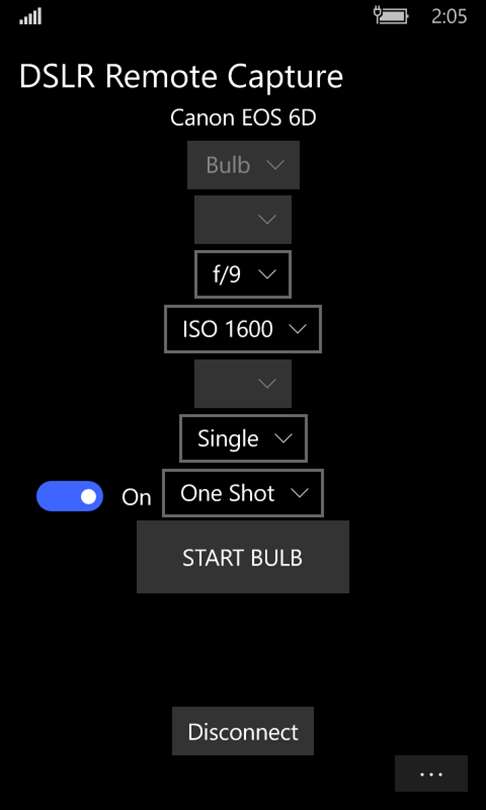This screenshot has width=486, height=810.
Task: Open the three-dot more options menu
Action: click(x=431, y=774)
